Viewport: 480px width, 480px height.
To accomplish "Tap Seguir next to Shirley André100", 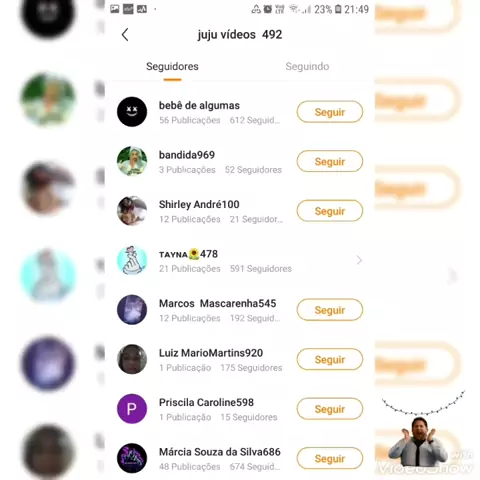I will click(330, 211).
